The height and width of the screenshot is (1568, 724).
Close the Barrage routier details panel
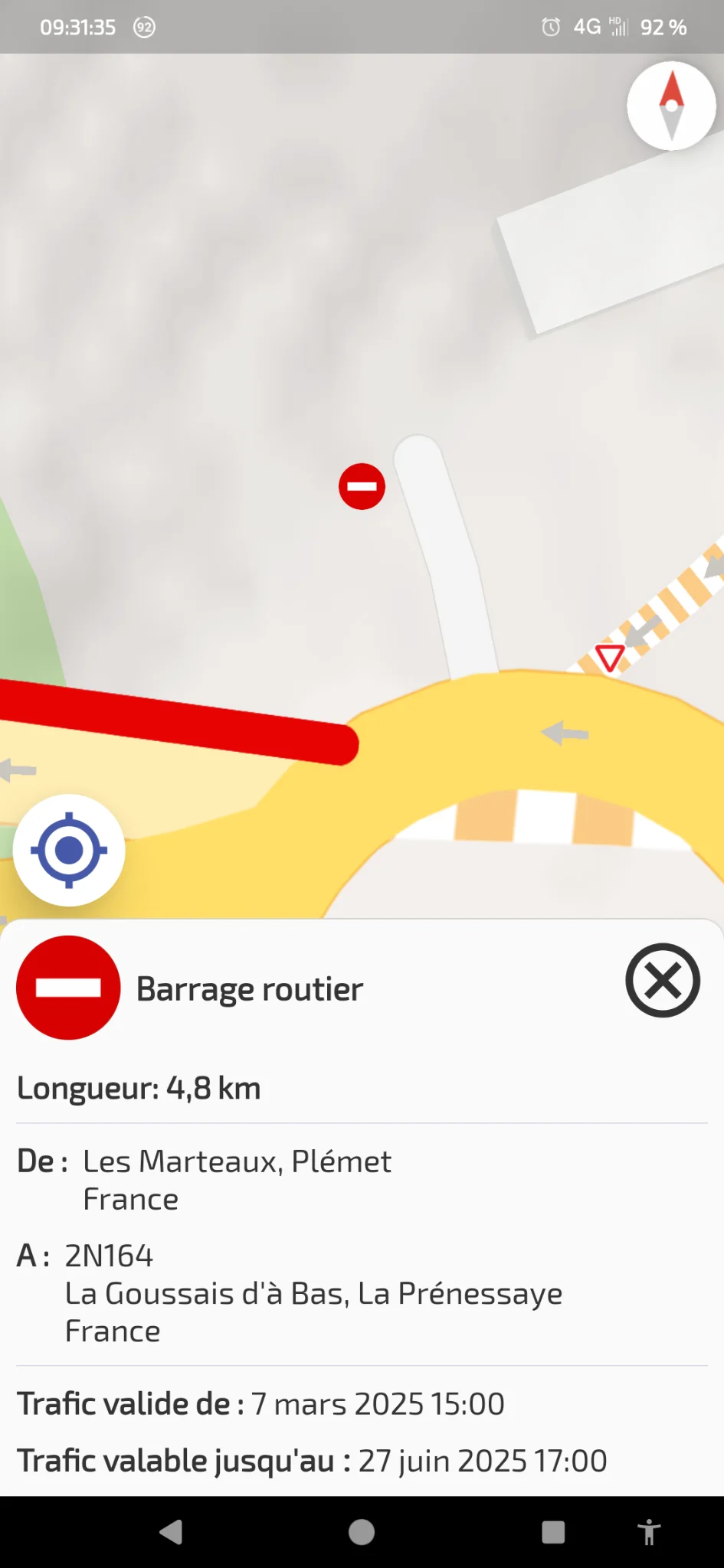tap(663, 980)
